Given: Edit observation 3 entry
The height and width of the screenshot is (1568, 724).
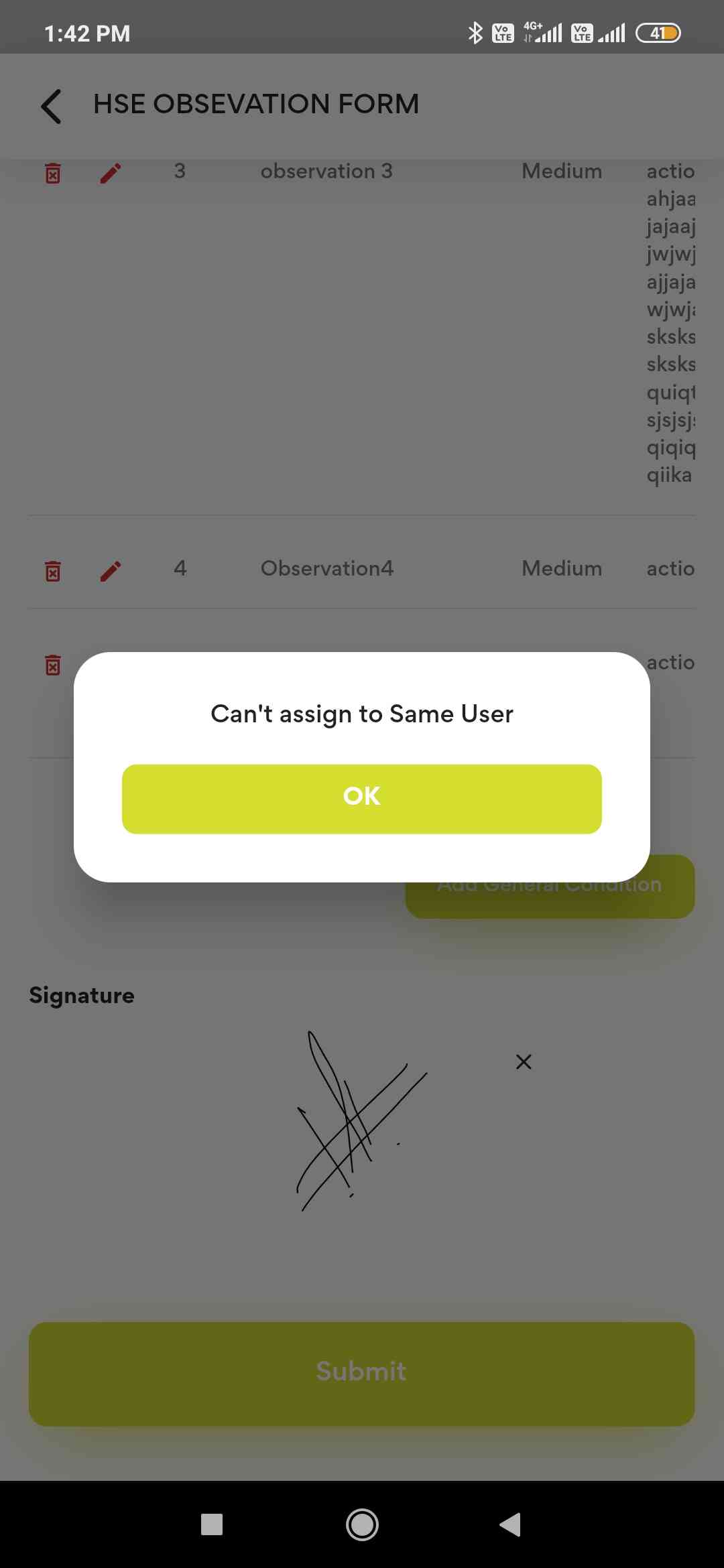Looking at the screenshot, I should [x=111, y=173].
